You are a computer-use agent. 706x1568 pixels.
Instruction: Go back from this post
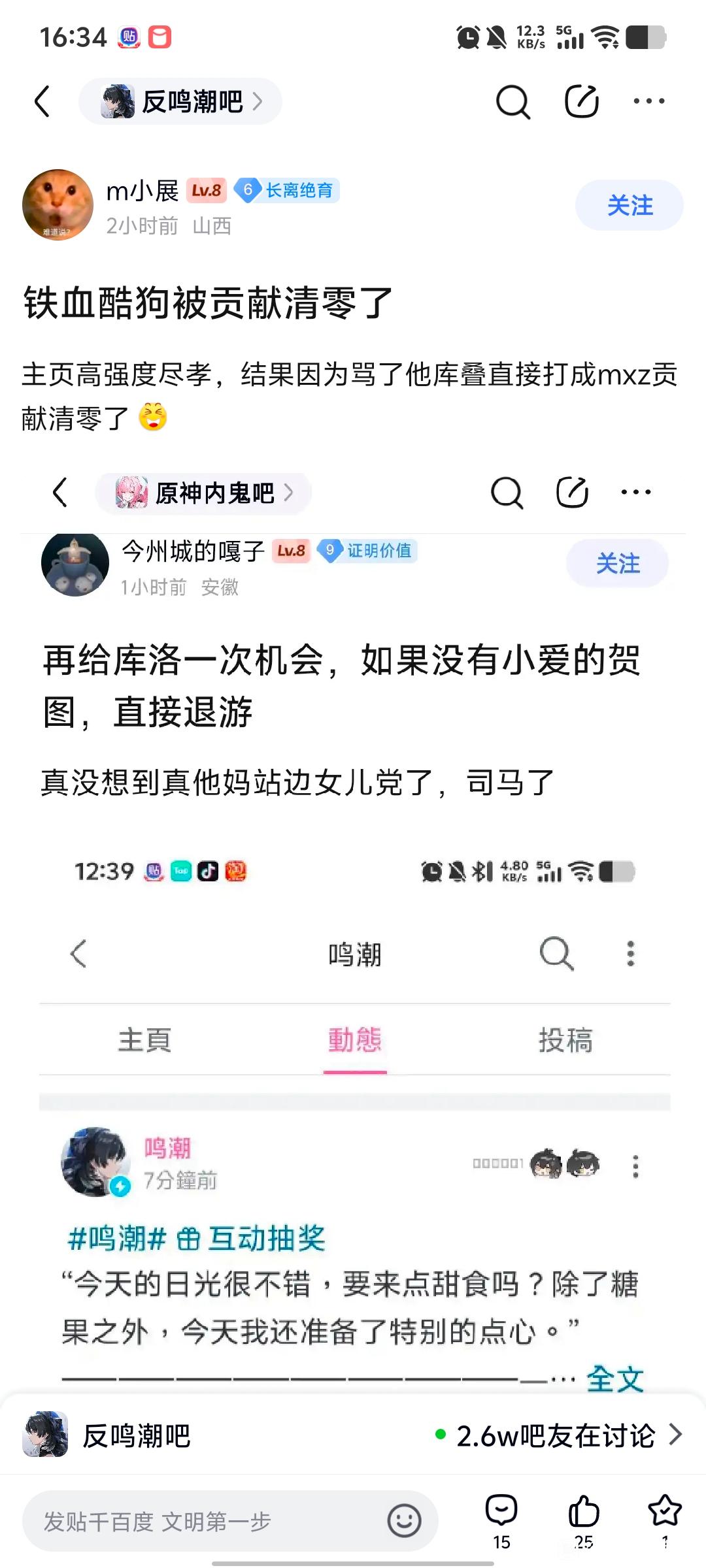42,102
